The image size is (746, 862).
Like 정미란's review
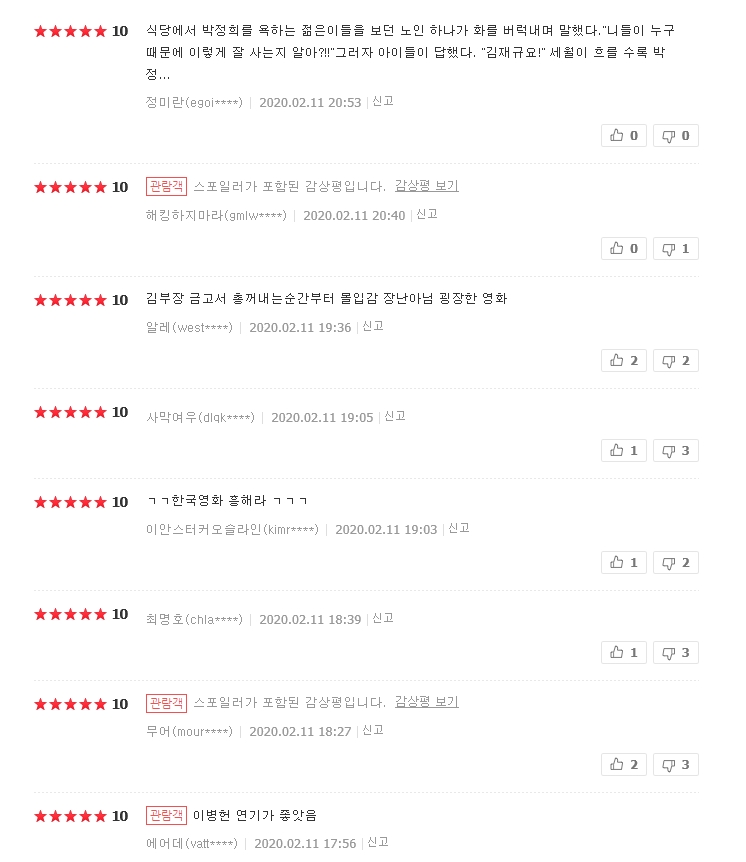click(623, 136)
